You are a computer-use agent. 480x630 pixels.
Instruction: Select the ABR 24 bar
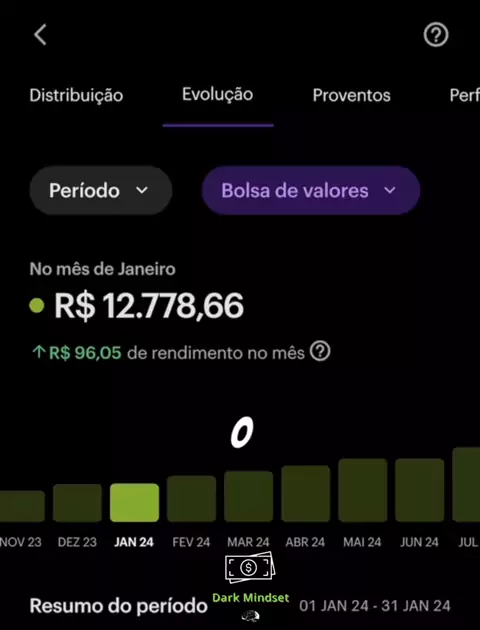tap(306, 493)
